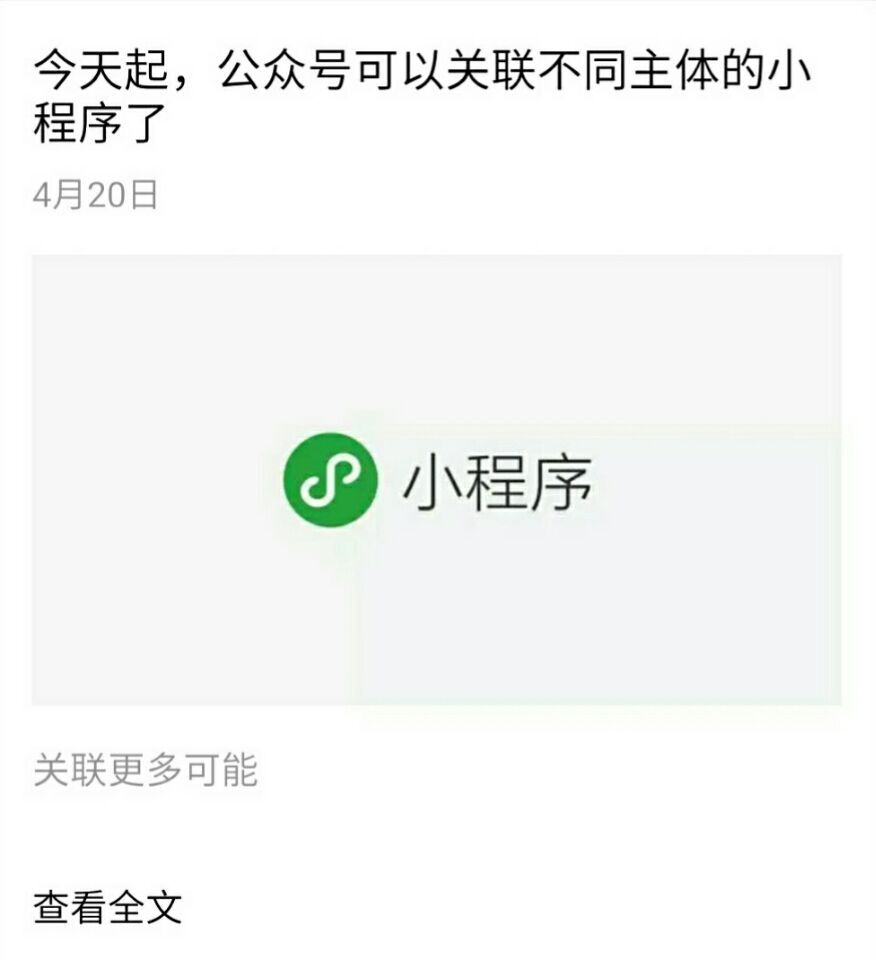
Task: Tap 查看全文 to read full article
Action: 108,907
